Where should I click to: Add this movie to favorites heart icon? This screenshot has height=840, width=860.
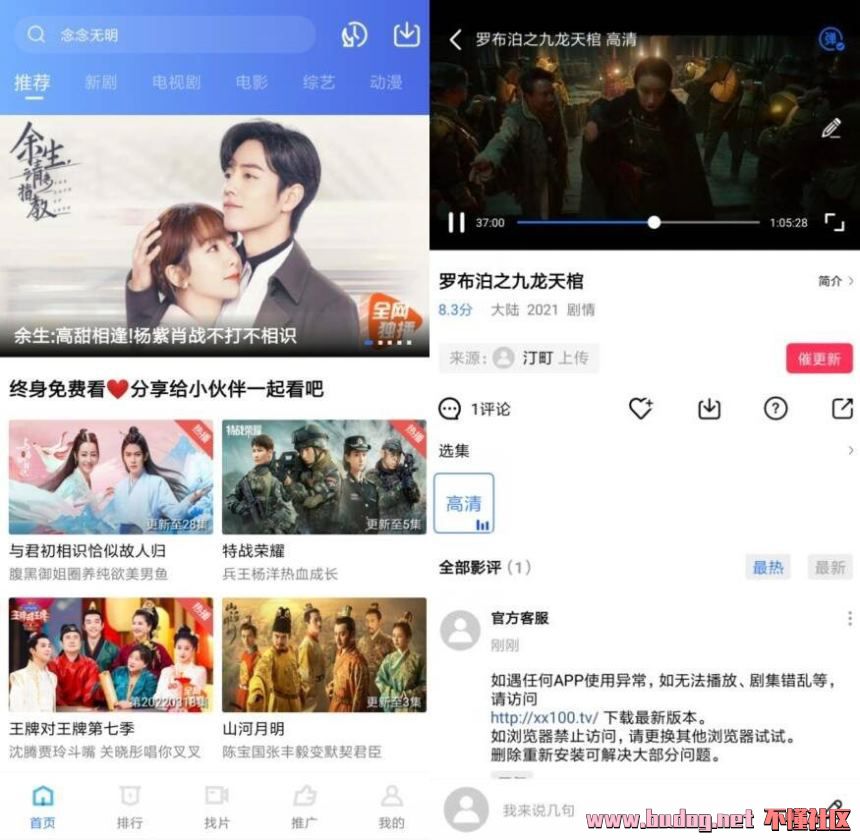tap(640, 408)
